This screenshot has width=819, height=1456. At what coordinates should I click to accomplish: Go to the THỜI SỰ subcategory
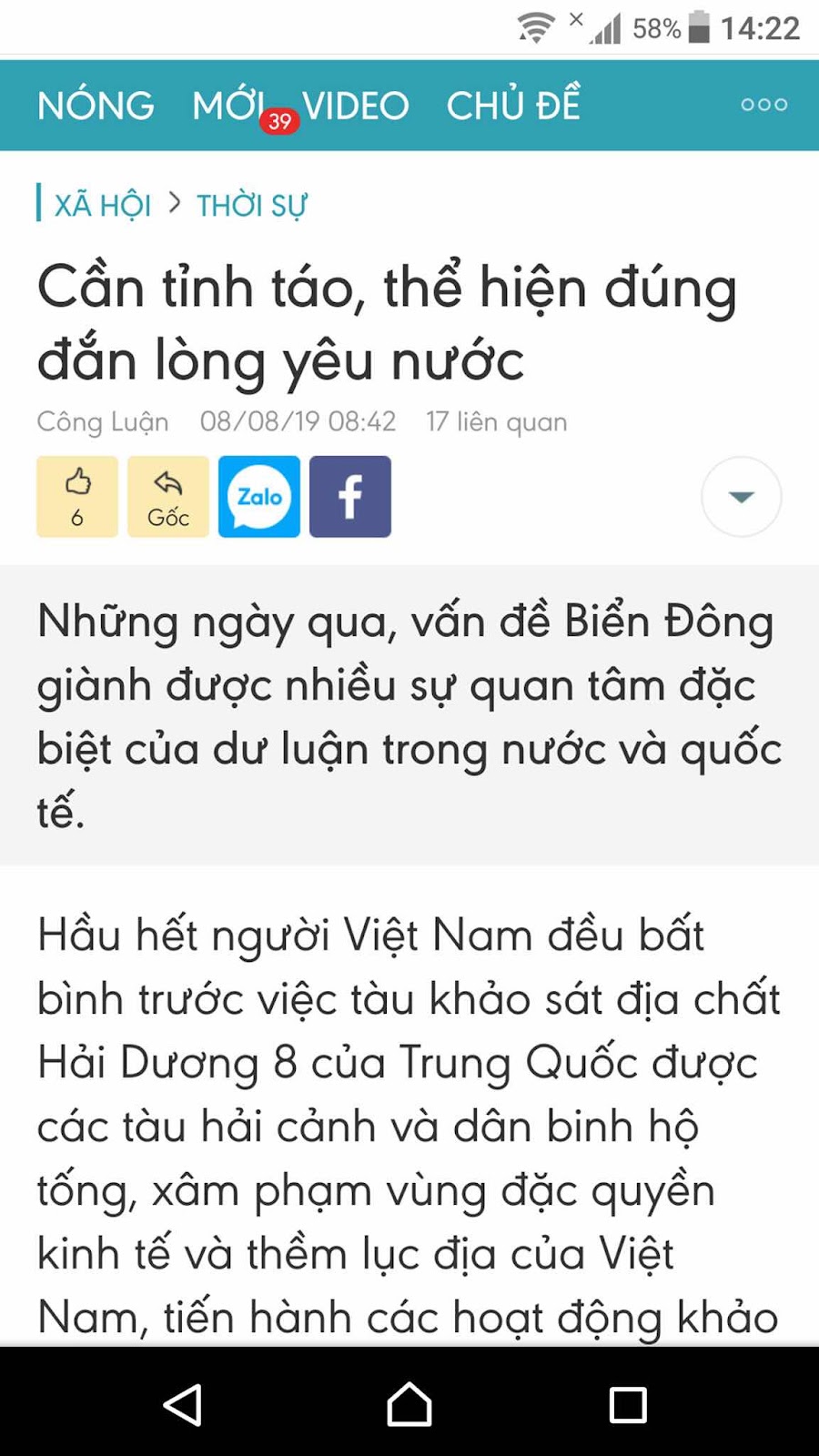pyautogui.click(x=252, y=205)
